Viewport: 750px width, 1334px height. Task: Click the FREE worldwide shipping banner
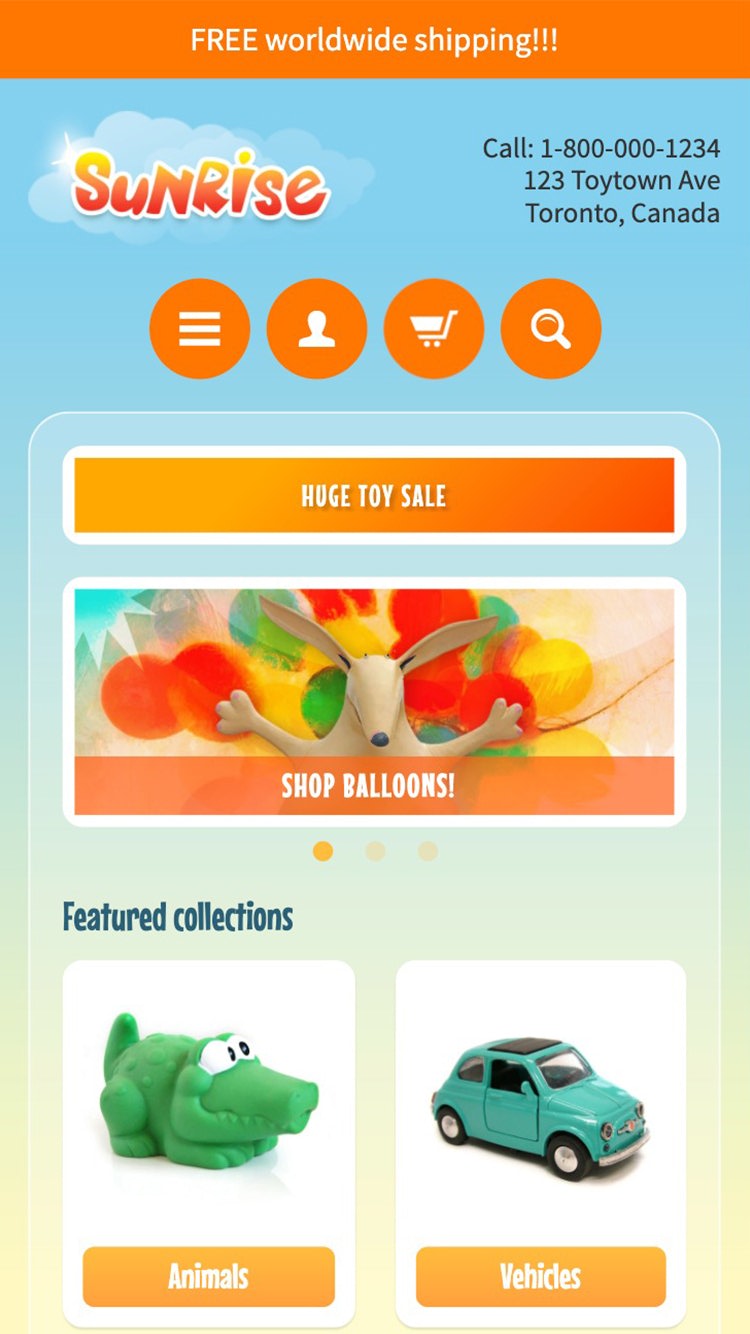coord(375,40)
